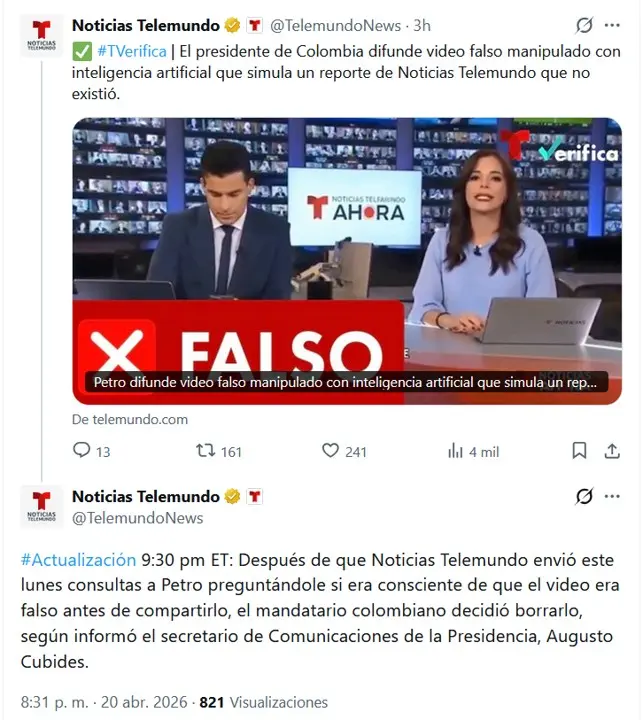
Task: Open the @TelemundoNews profile from the #Actualización post
Action: [137, 518]
